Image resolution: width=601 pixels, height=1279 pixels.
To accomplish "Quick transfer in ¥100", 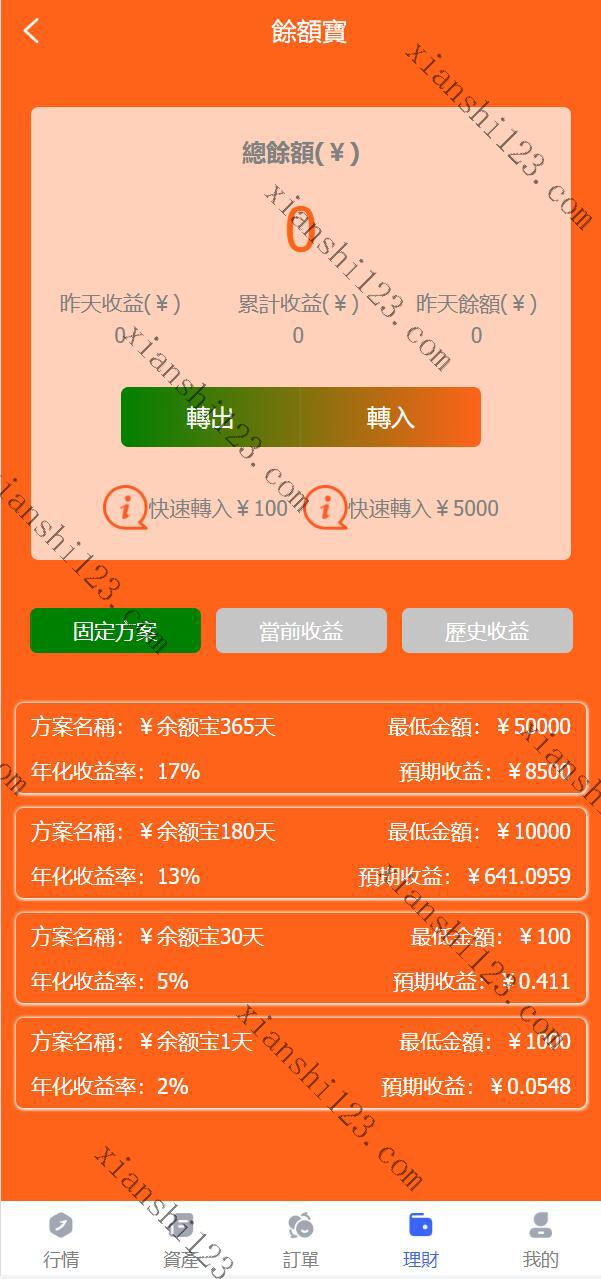I will (198, 508).
